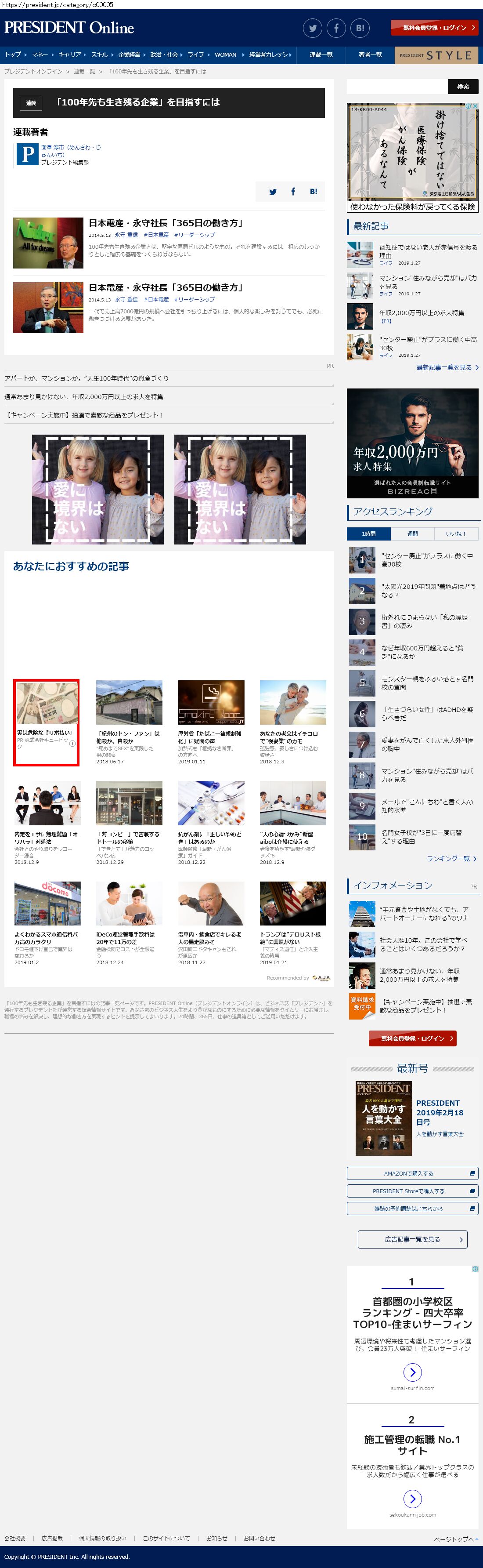This screenshot has width=483, height=1568.
Task: Open recommended article 実は危険な『リボ払い』
Action: pyautogui.click(x=46, y=722)
